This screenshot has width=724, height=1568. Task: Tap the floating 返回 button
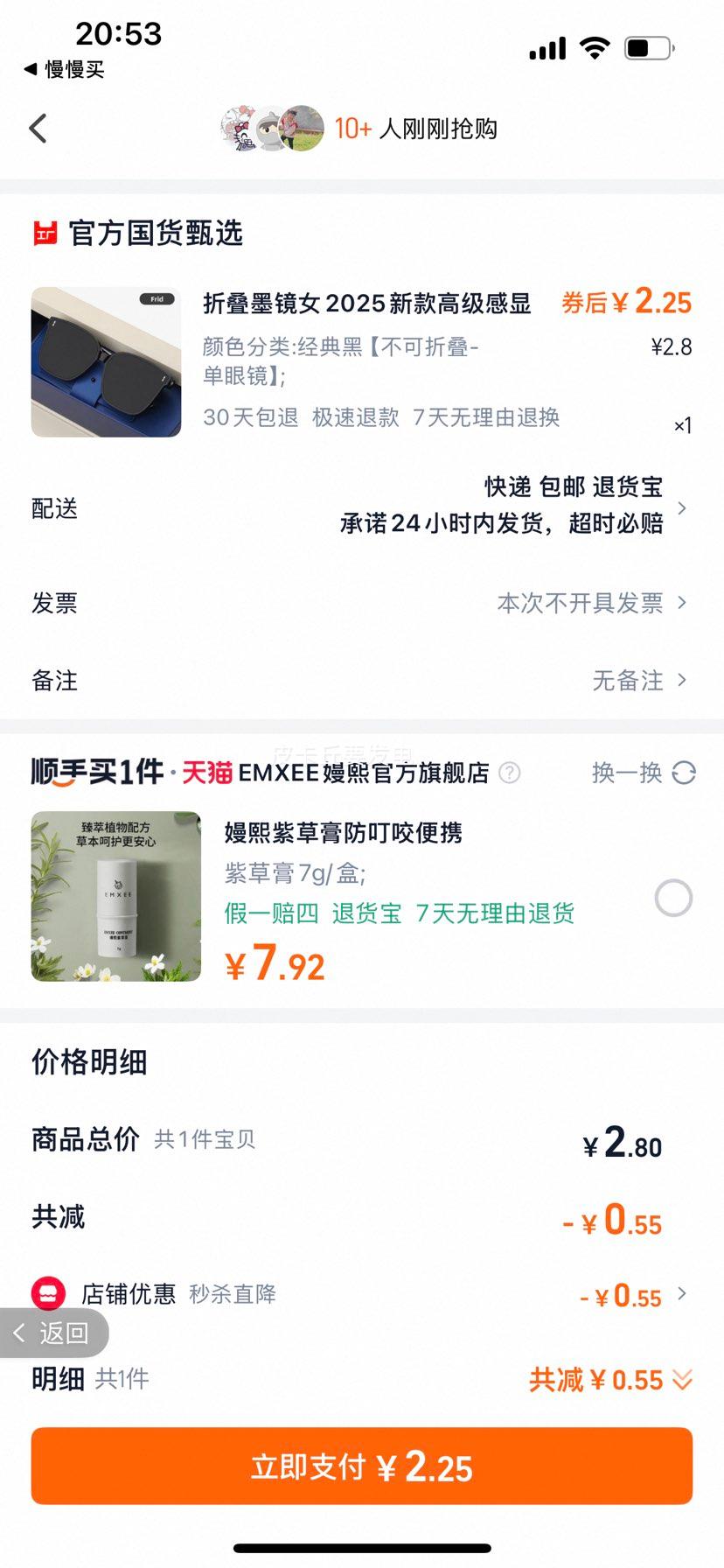(x=52, y=1333)
